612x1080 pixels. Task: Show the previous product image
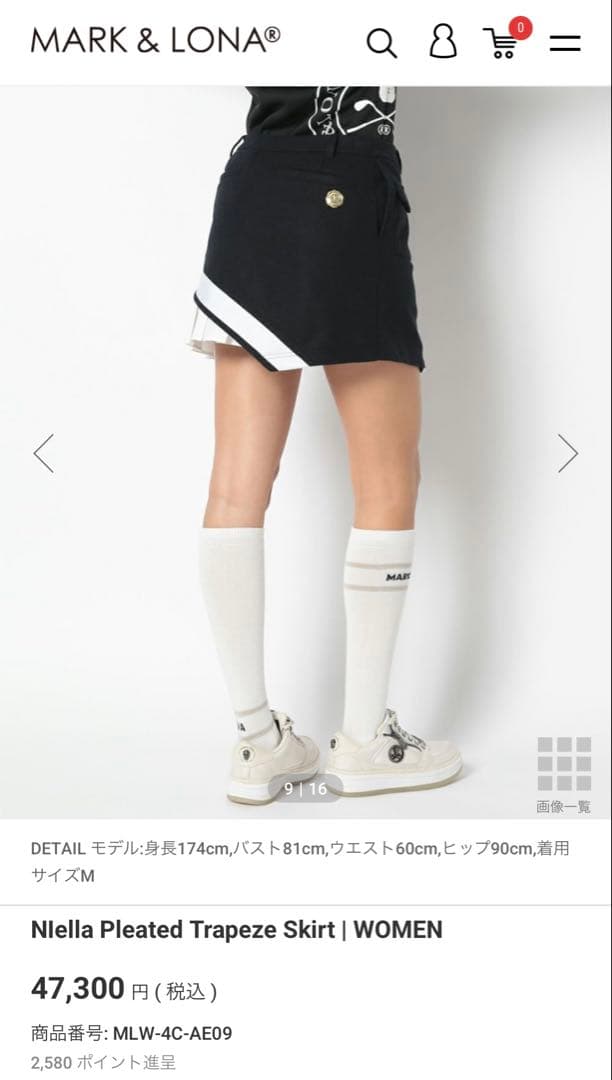43,453
